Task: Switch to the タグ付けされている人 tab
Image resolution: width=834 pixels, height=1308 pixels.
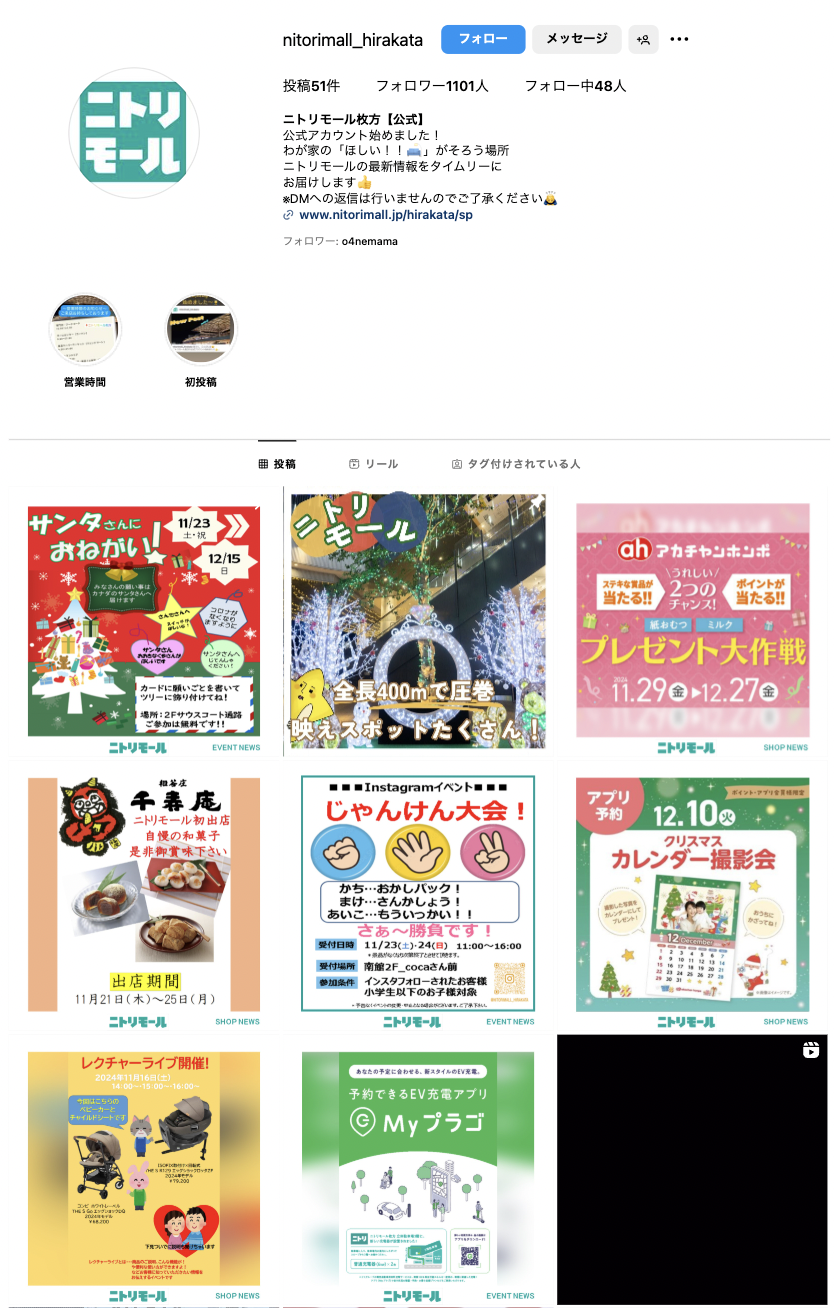Action: tap(515, 464)
